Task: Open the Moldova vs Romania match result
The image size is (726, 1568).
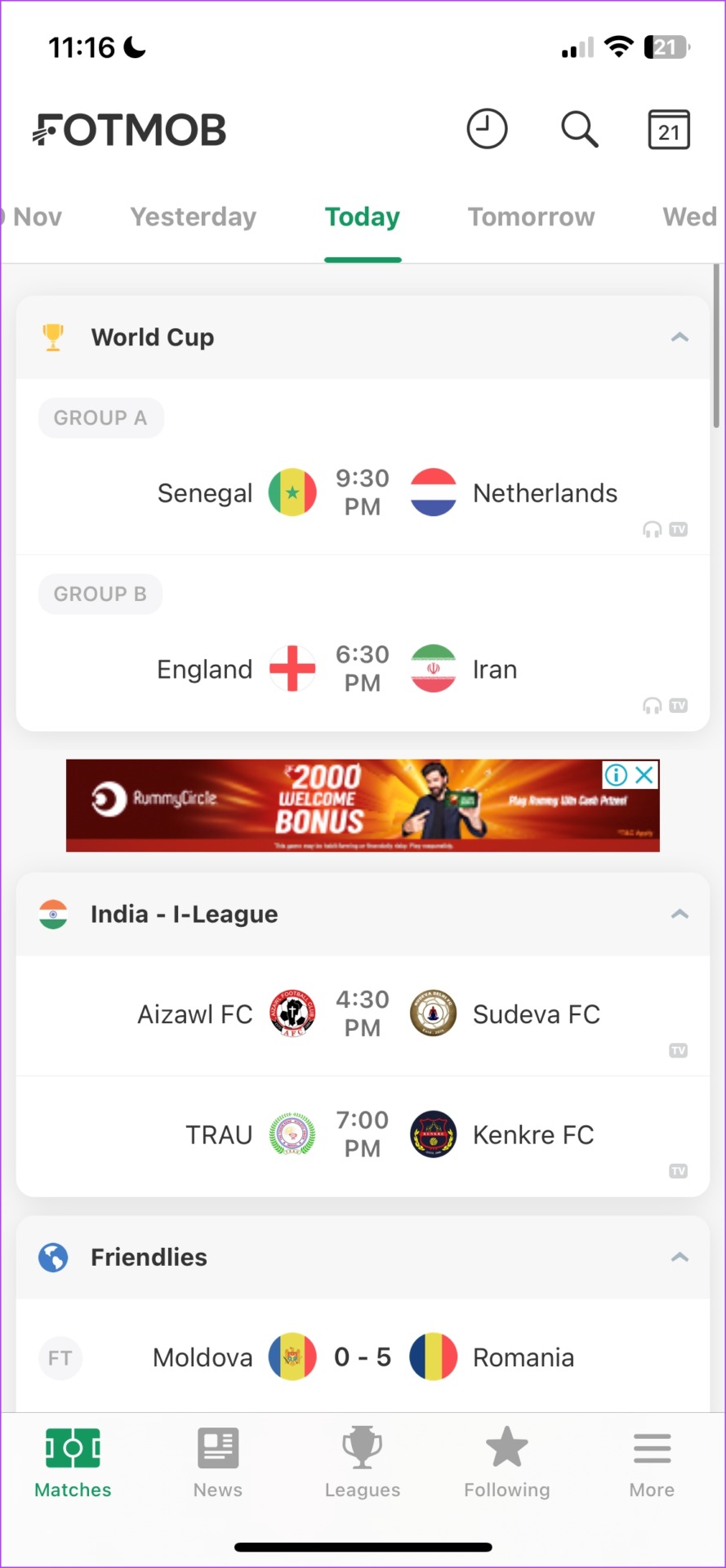Action: click(362, 1356)
